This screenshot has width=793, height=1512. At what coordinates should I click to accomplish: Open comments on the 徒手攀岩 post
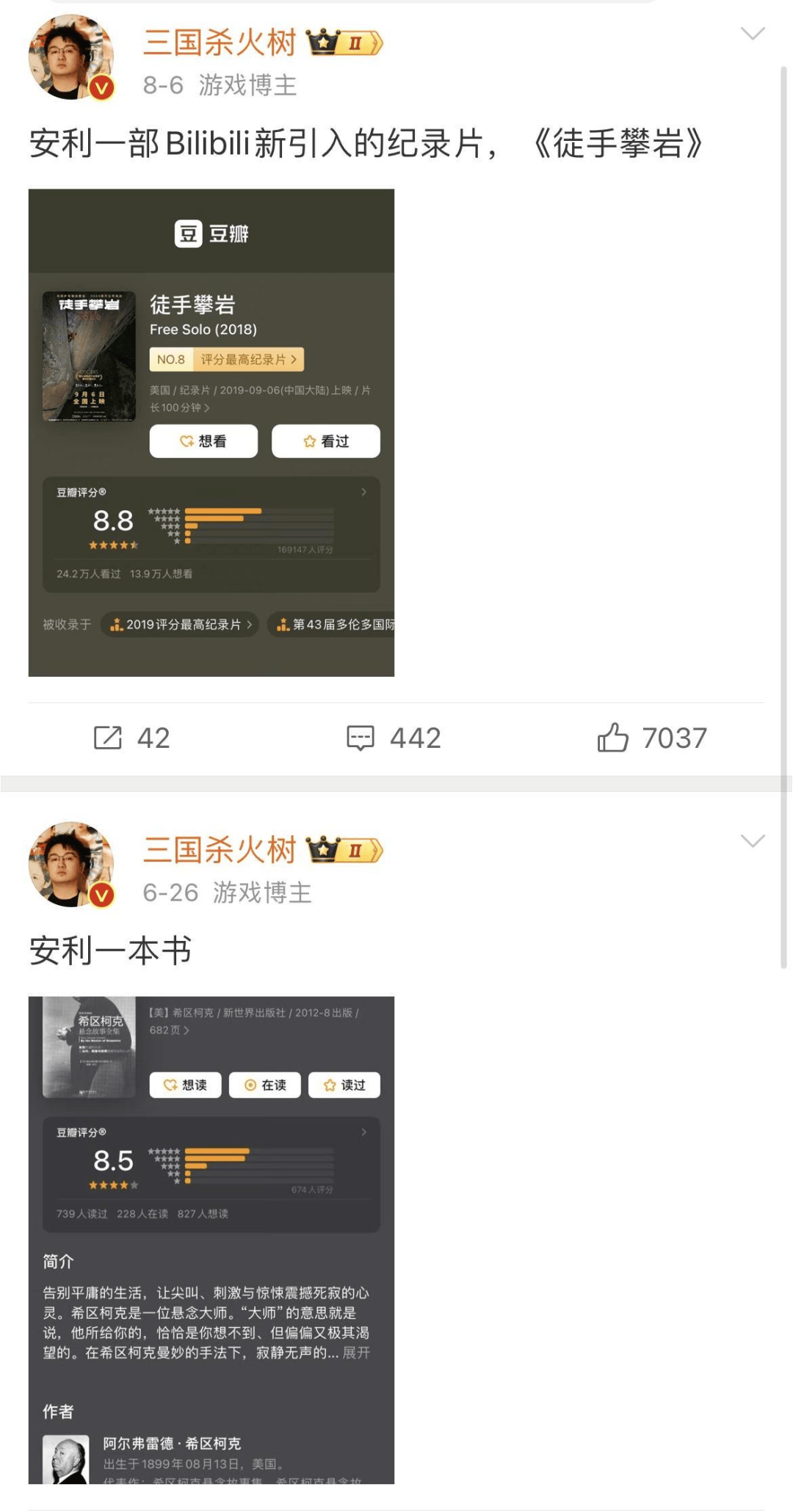(x=394, y=738)
